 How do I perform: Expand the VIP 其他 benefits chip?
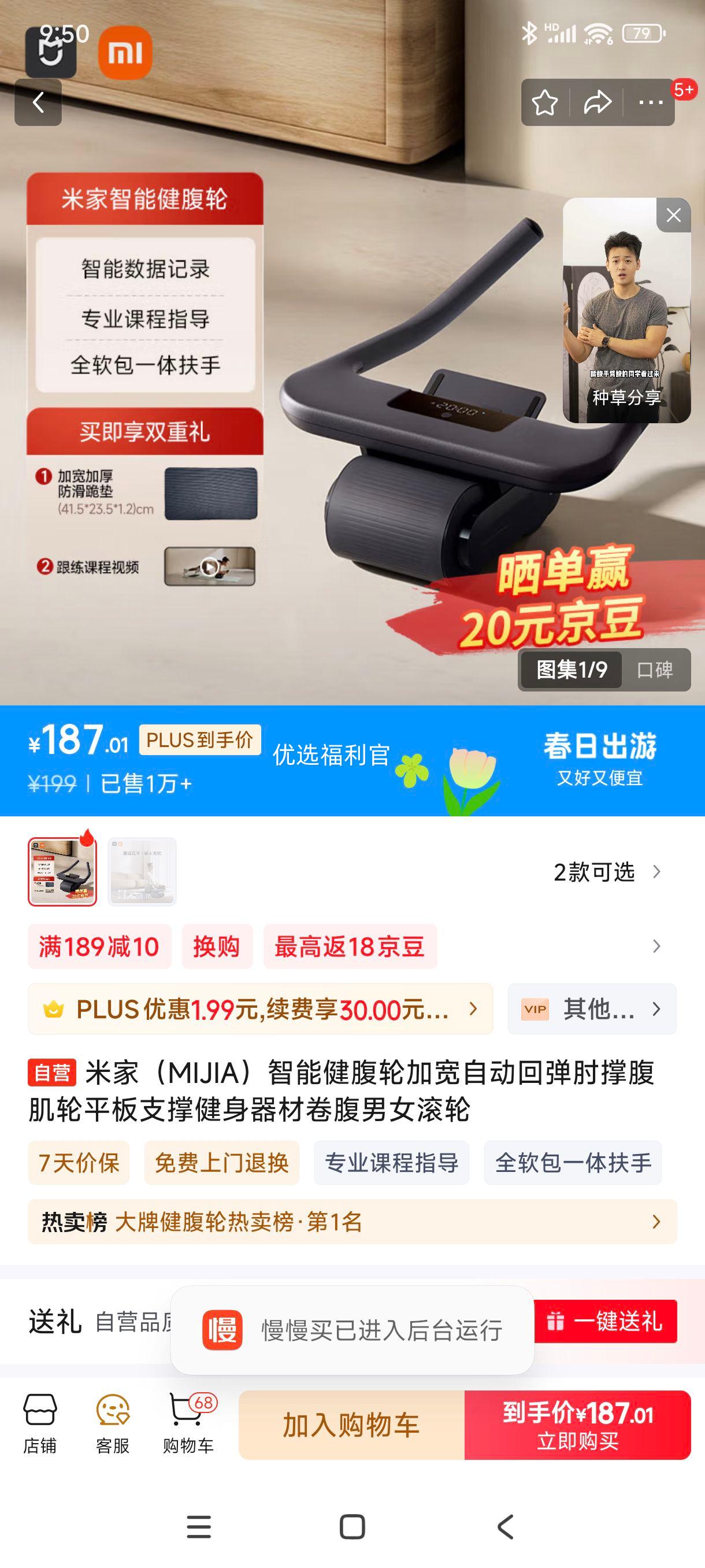coord(592,1009)
